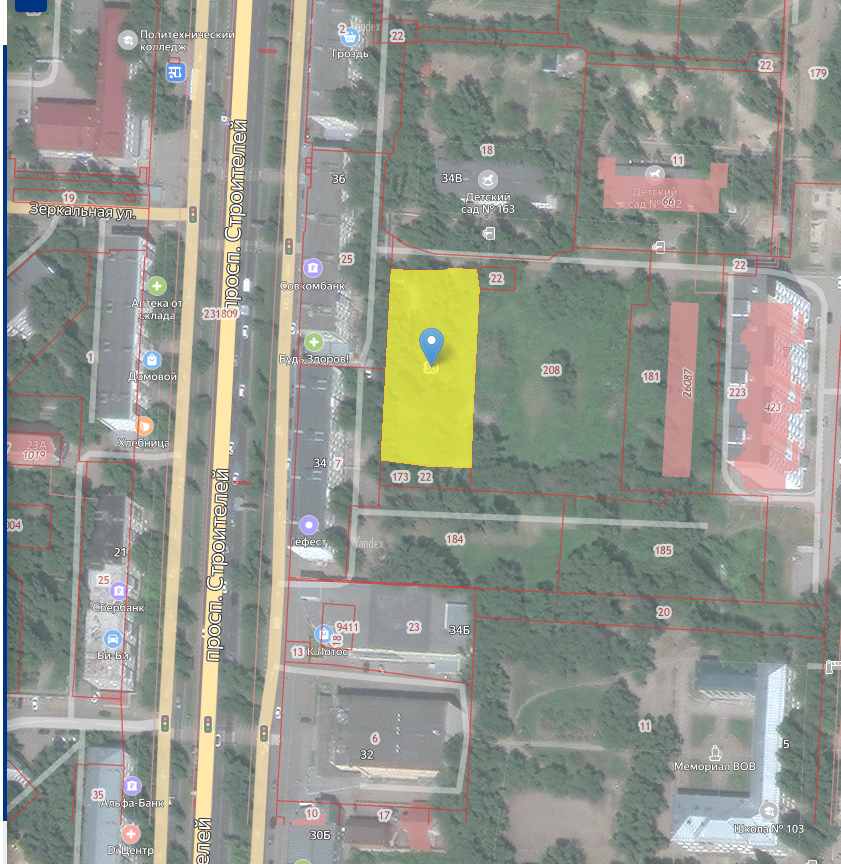
Task: Open Аптека от склада map marker
Action: click(x=157, y=286)
